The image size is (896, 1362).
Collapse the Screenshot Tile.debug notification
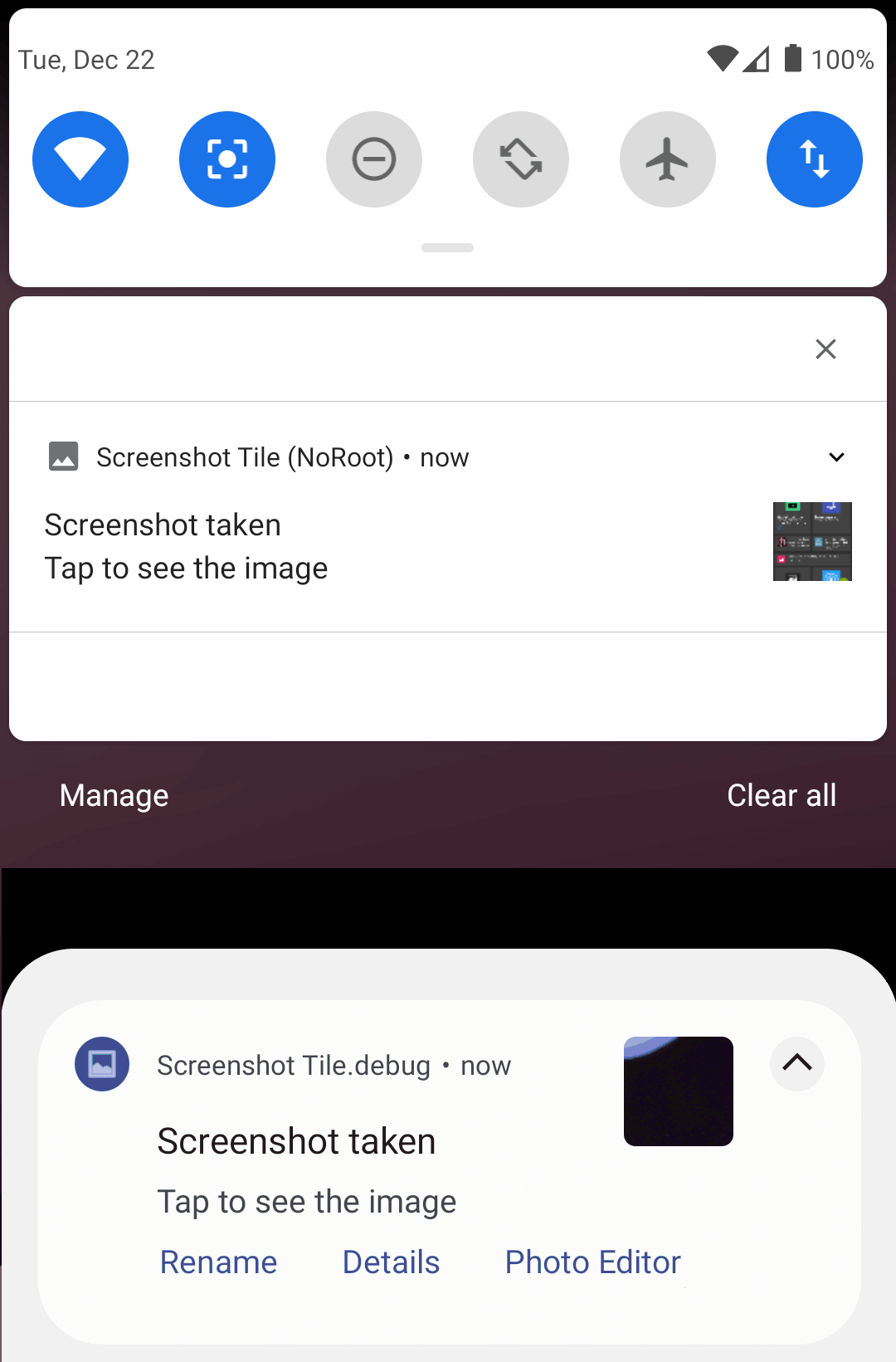click(x=796, y=1063)
